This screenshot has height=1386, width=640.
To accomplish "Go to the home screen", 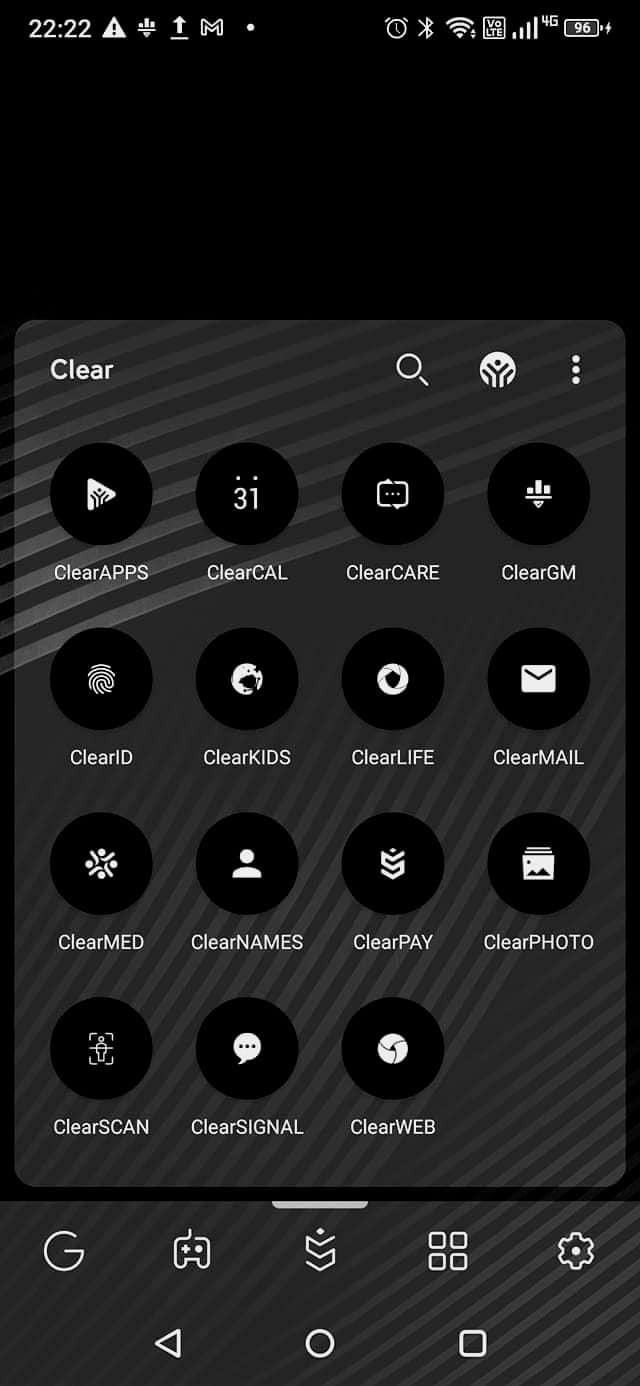I will pos(320,1343).
